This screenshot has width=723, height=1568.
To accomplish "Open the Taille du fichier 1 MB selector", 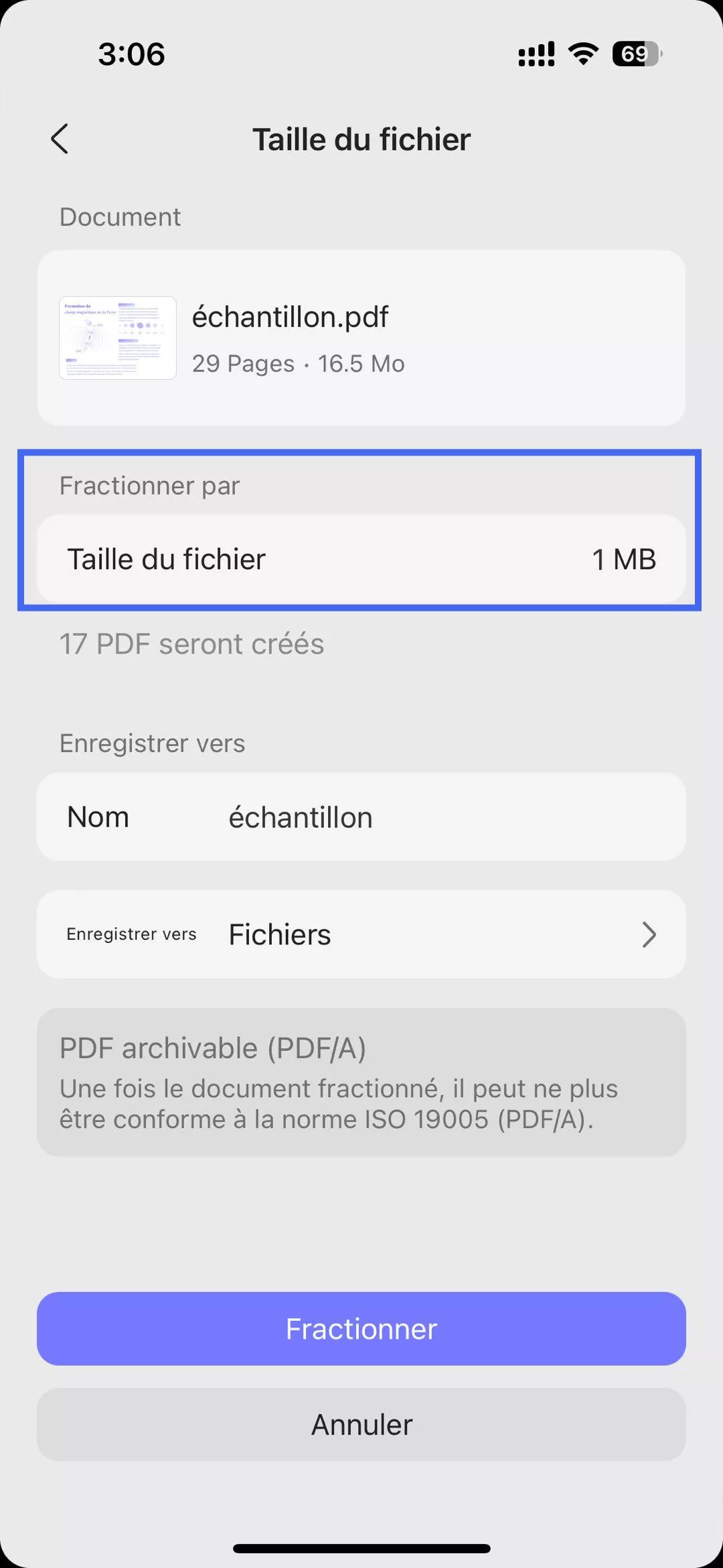I will click(x=361, y=559).
